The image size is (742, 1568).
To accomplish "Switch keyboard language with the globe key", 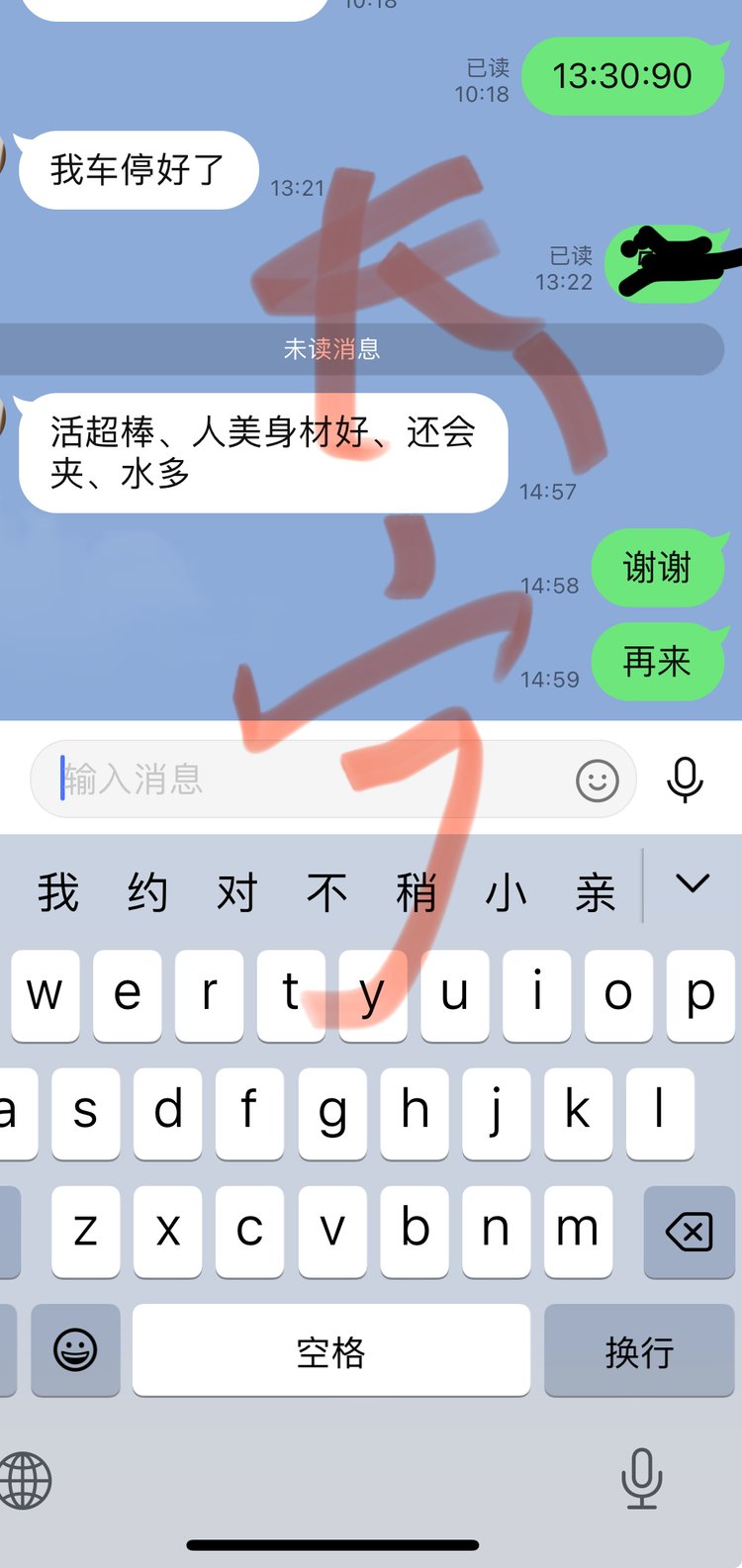I will click(26, 1481).
